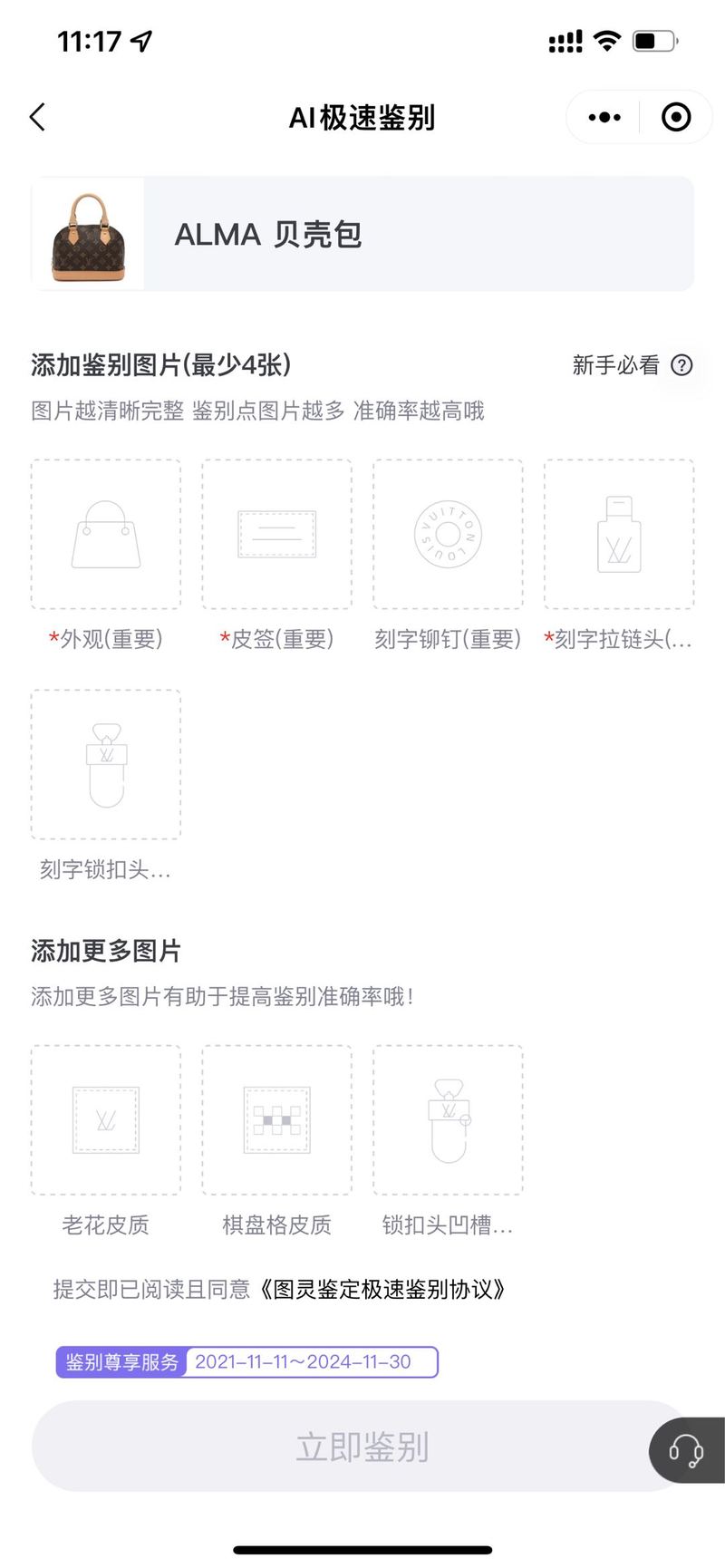The image size is (725, 1568).
Task: Add an extra 老花皮质 picture
Action: [x=106, y=1120]
